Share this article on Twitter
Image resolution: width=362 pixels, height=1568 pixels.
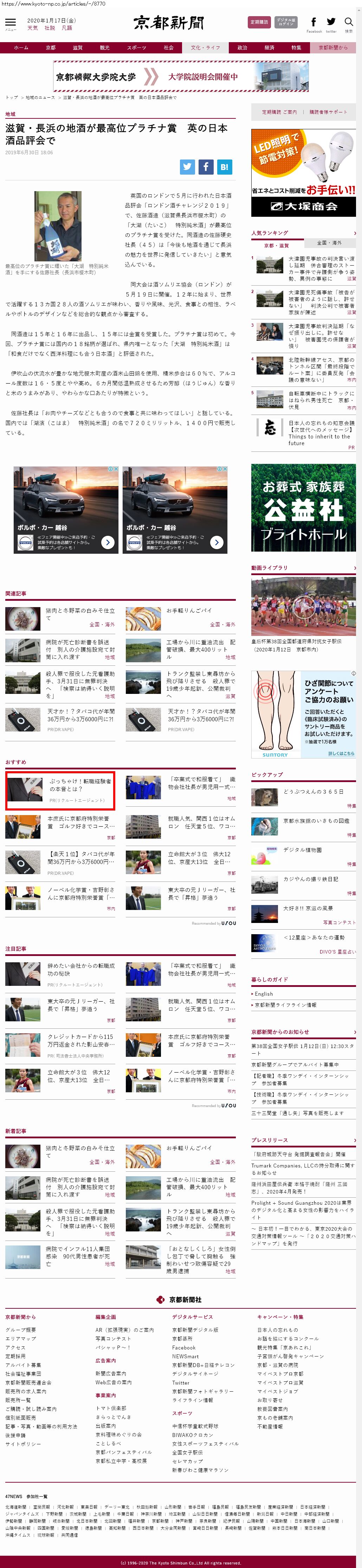[x=187, y=166]
